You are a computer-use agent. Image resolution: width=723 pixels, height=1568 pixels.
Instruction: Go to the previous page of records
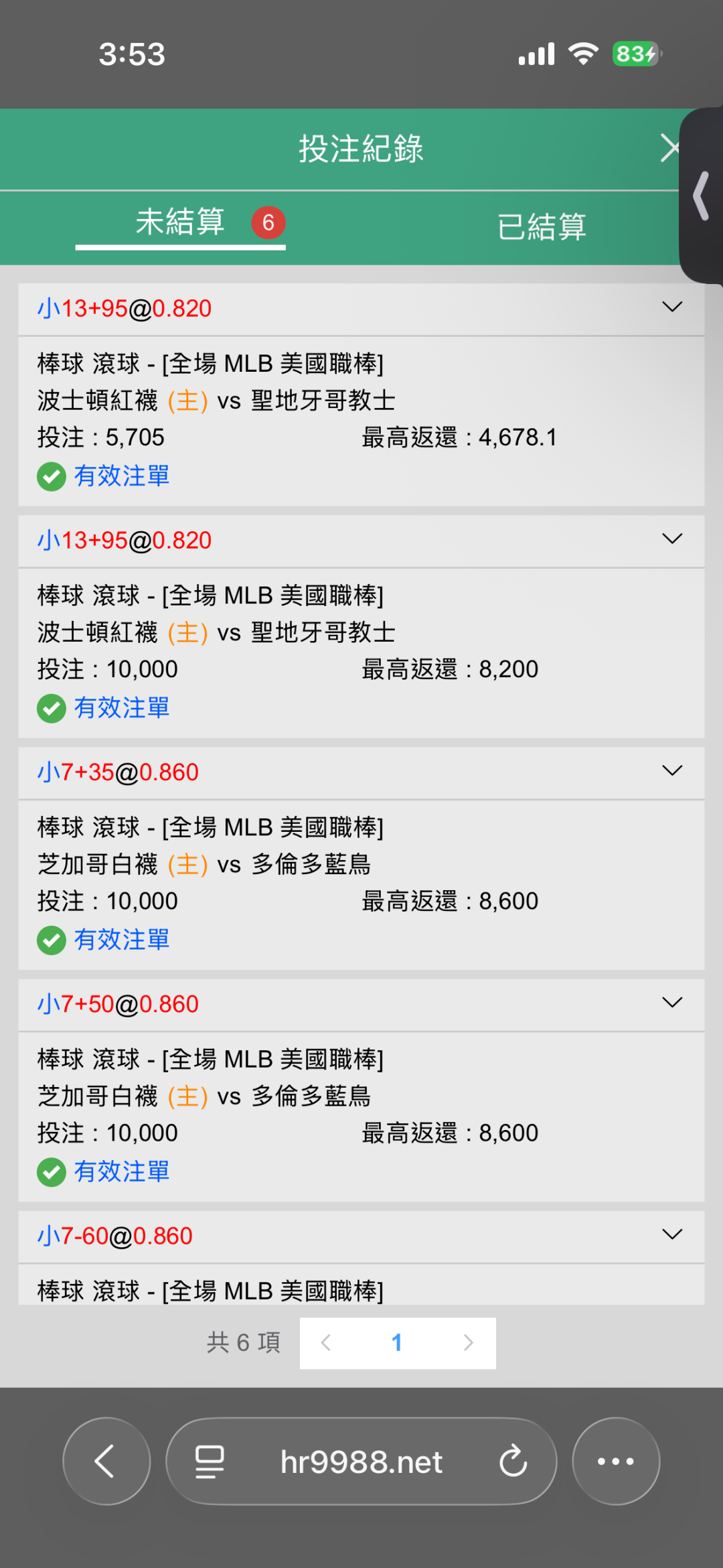coord(326,1342)
